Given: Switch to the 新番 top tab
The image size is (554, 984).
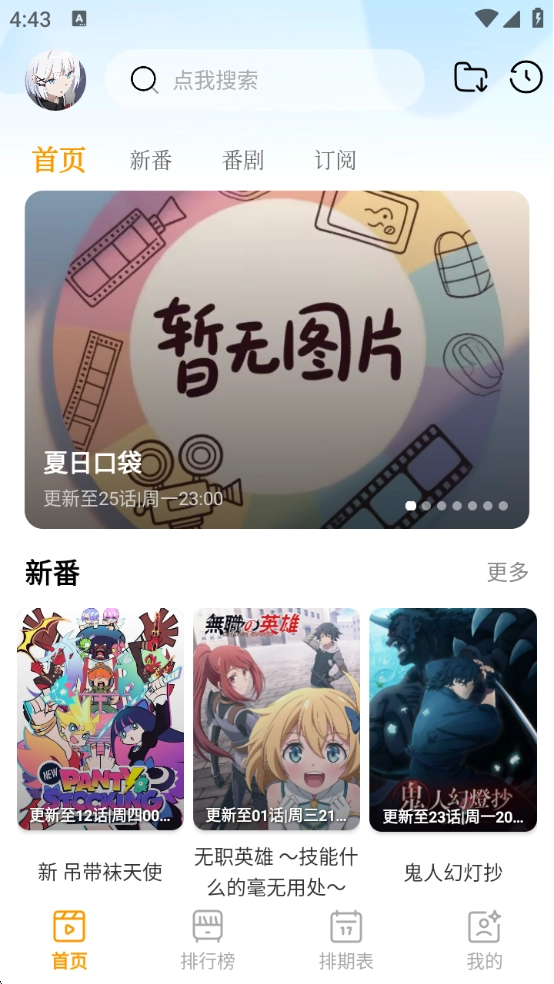Looking at the screenshot, I should [x=151, y=160].
